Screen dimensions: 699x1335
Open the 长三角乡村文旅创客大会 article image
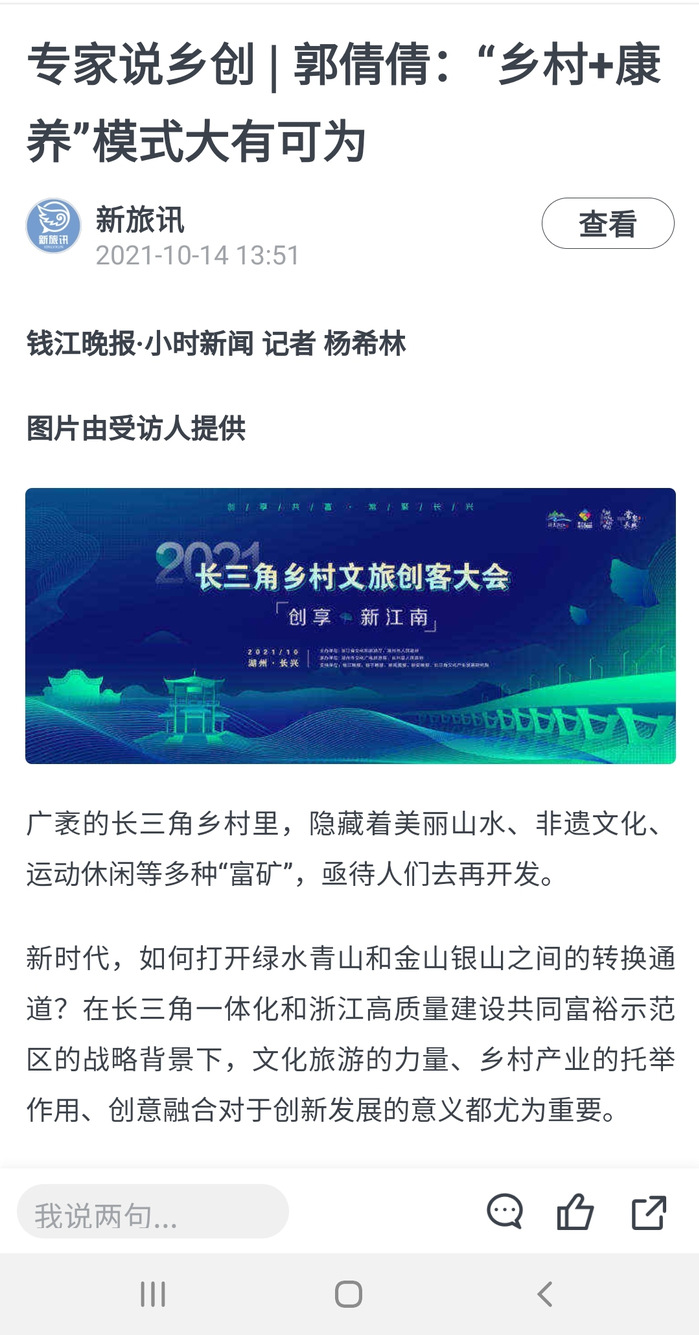[350, 625]
